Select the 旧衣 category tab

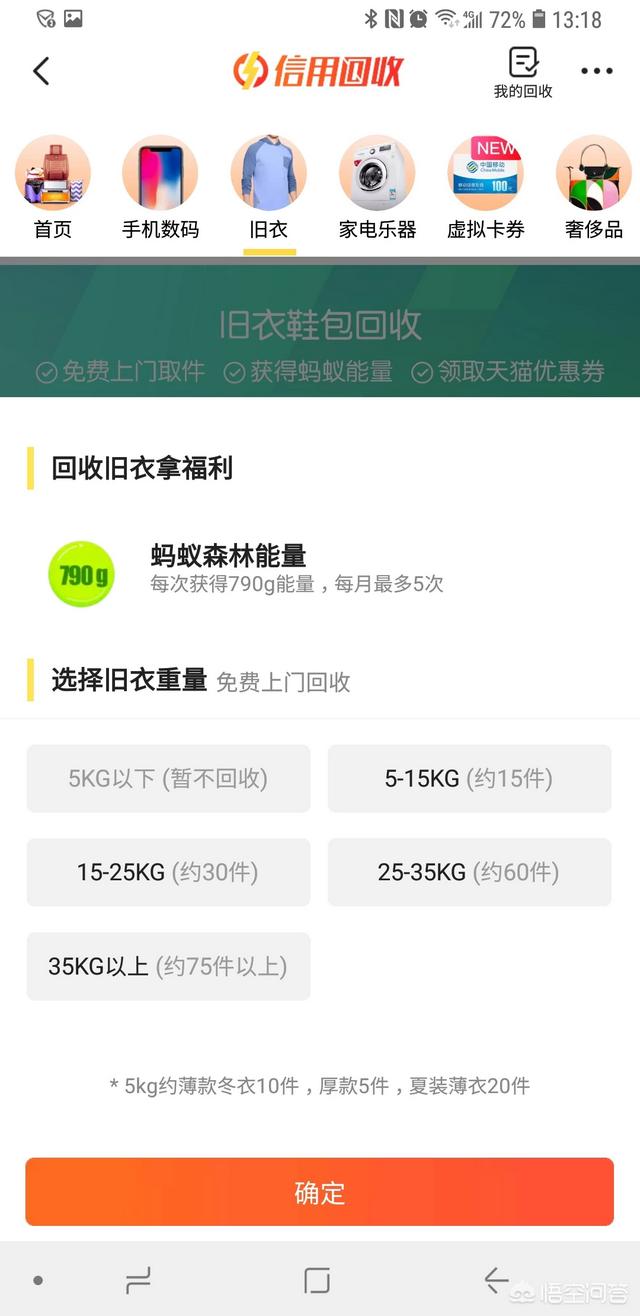click(x=268, y=189)
